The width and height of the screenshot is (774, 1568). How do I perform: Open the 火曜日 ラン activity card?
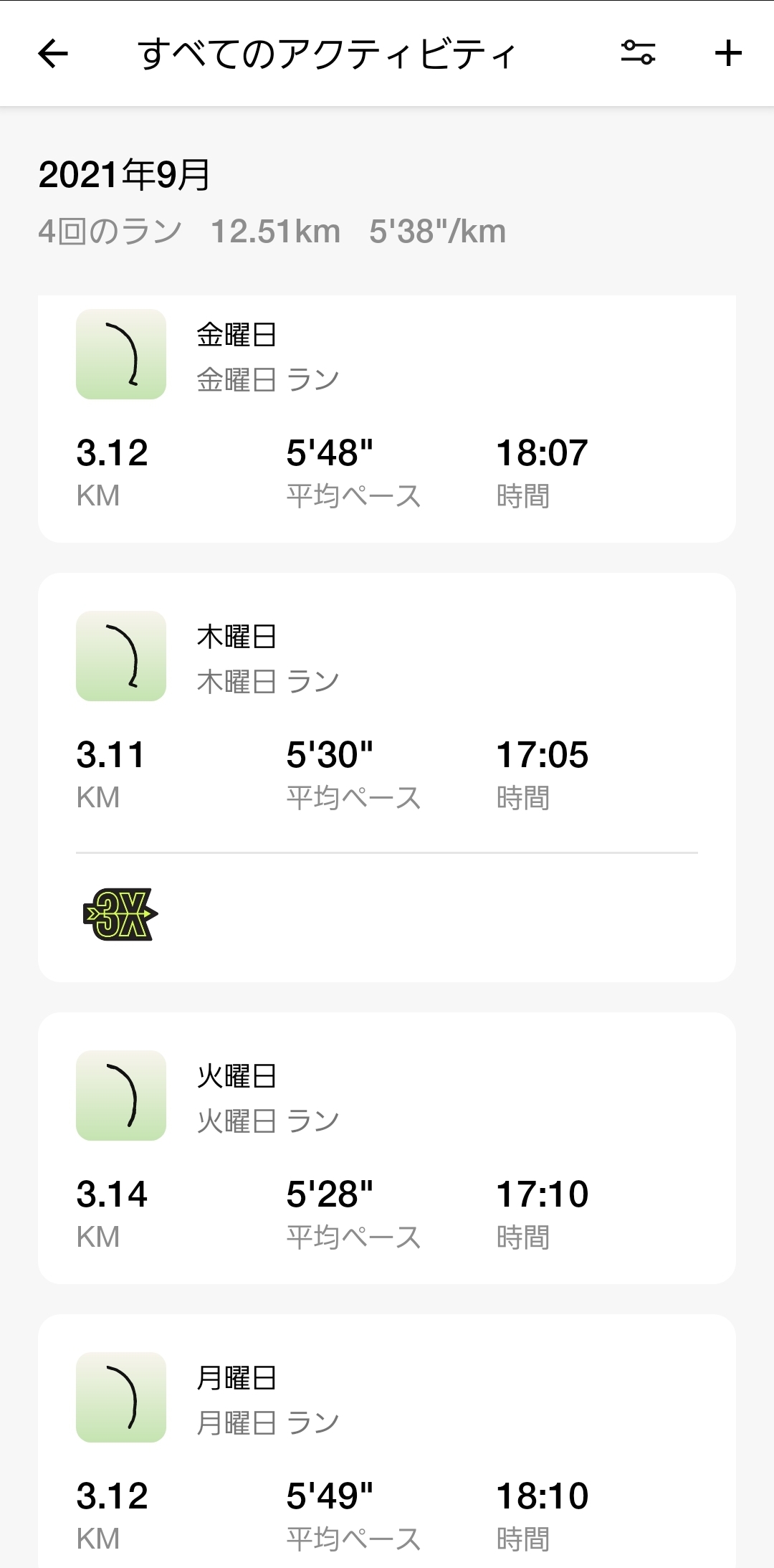[x=387, y=1147]
